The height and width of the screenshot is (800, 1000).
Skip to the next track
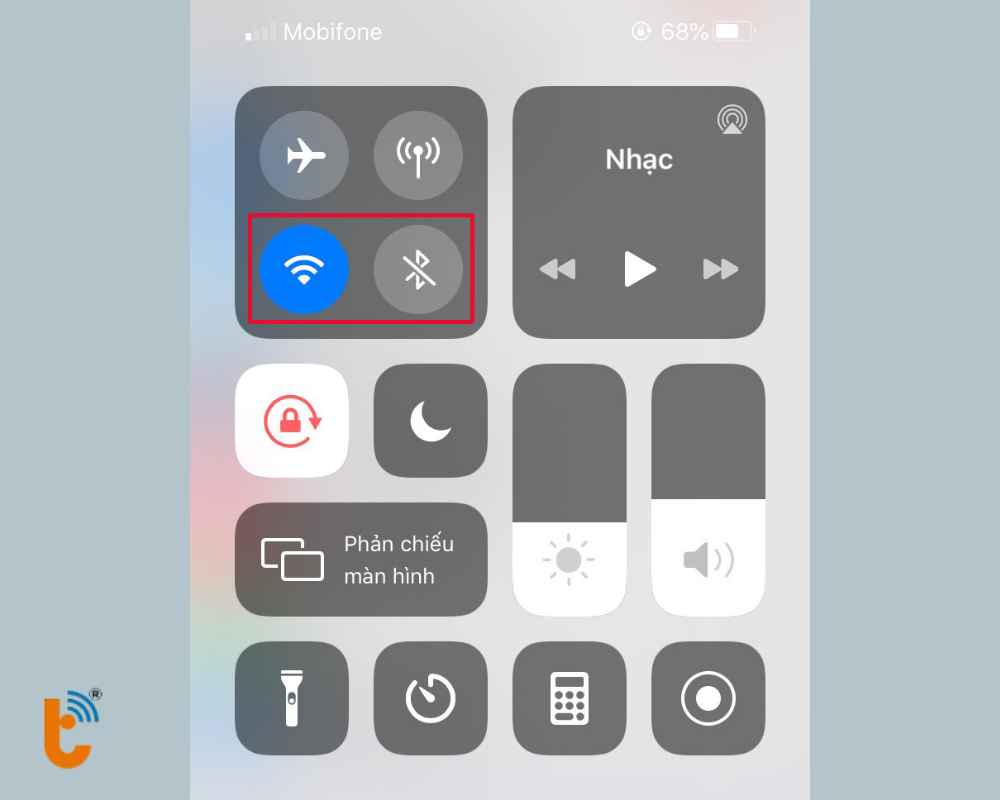click(720, 269)
